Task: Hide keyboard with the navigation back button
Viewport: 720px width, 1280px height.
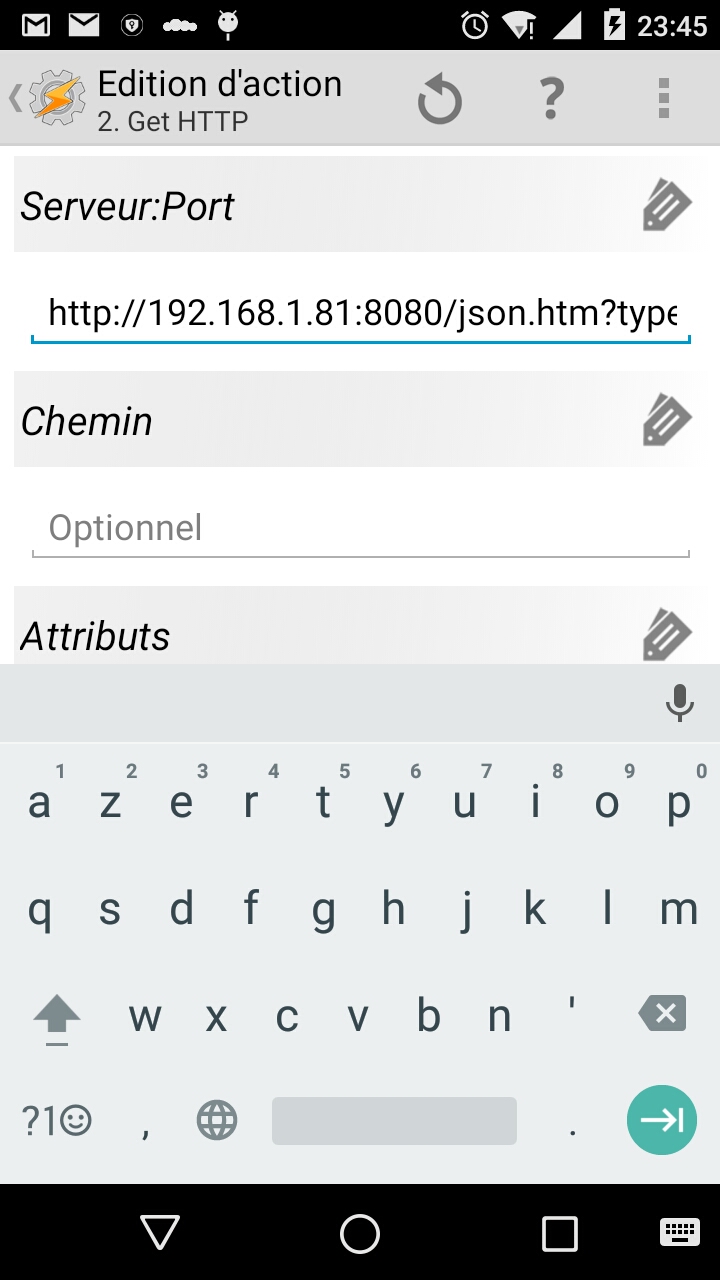Action: pyautogui.click(x=160, y=1233)
